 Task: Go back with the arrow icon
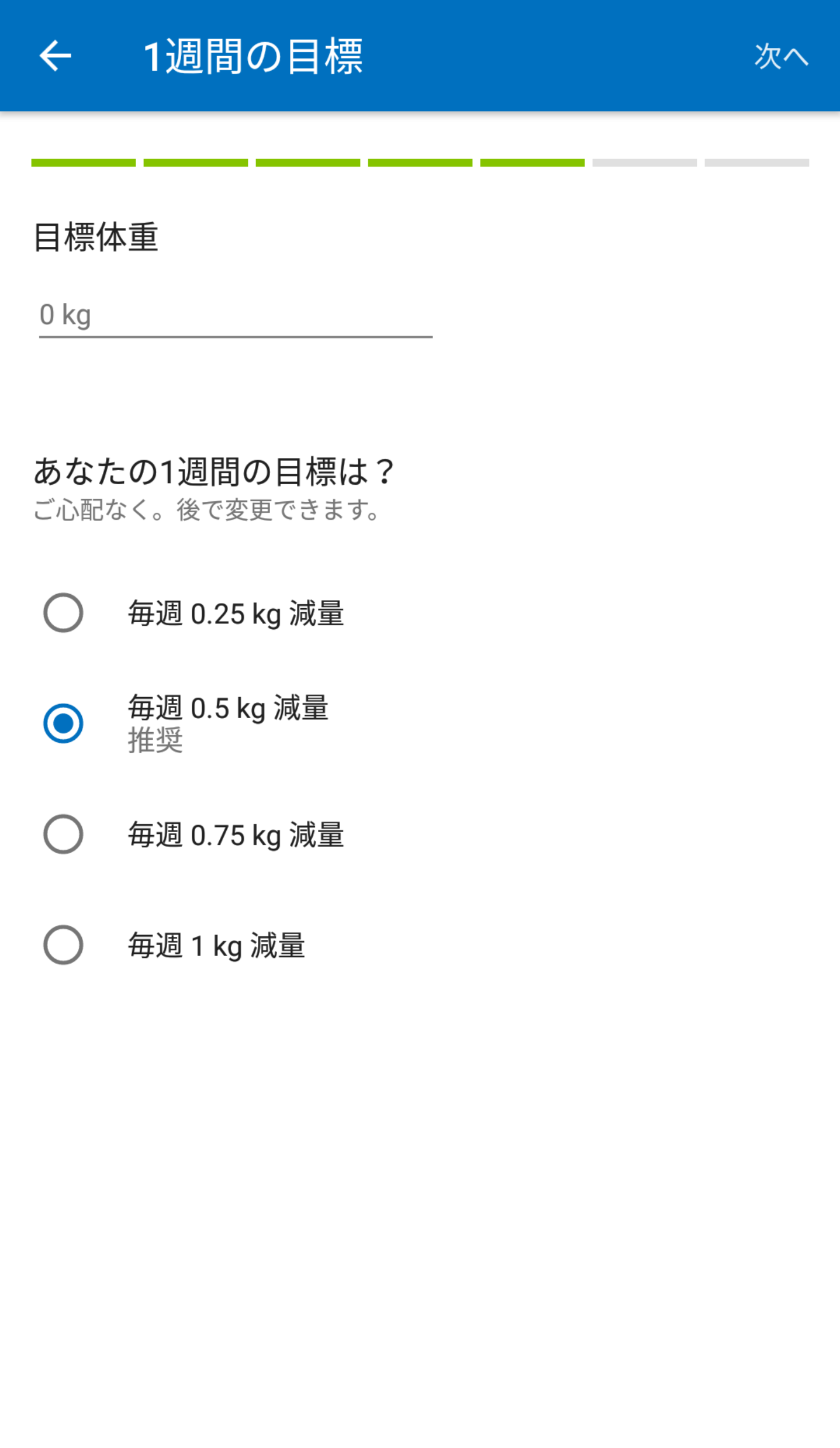point(55,56)
